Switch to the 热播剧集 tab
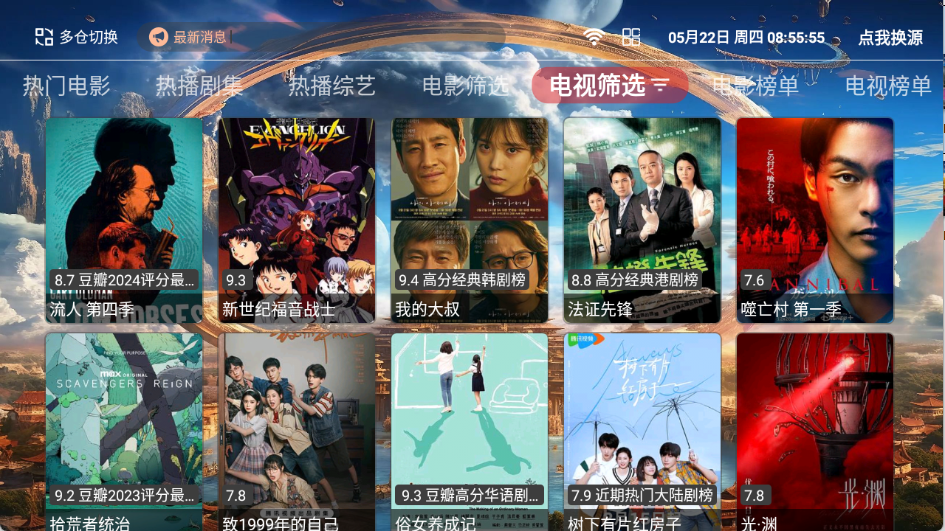The height and width of the screenshot is (531, 945). click(199, 86)
